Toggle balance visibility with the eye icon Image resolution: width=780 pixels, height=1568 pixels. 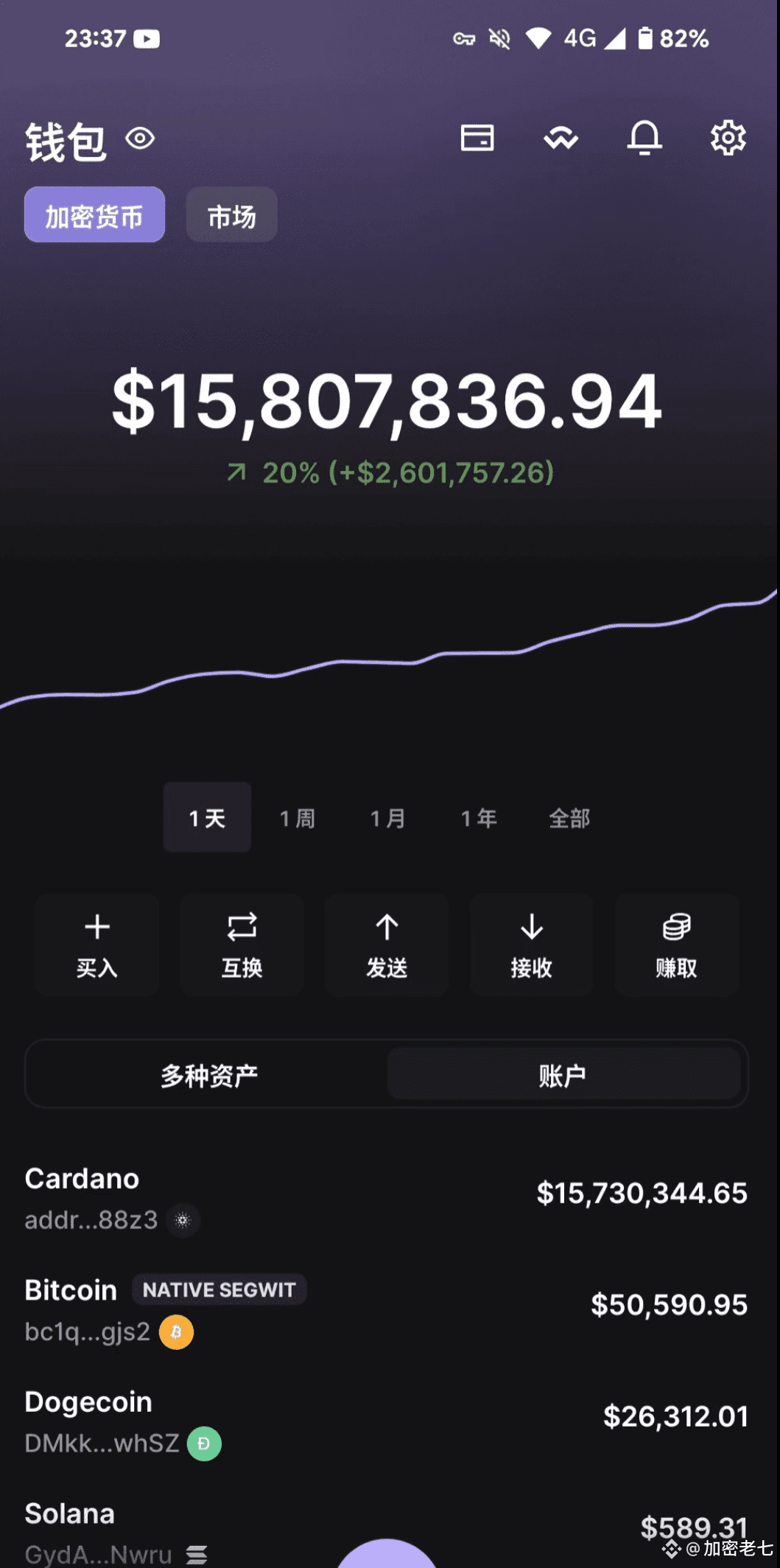[x=140, y=139]
